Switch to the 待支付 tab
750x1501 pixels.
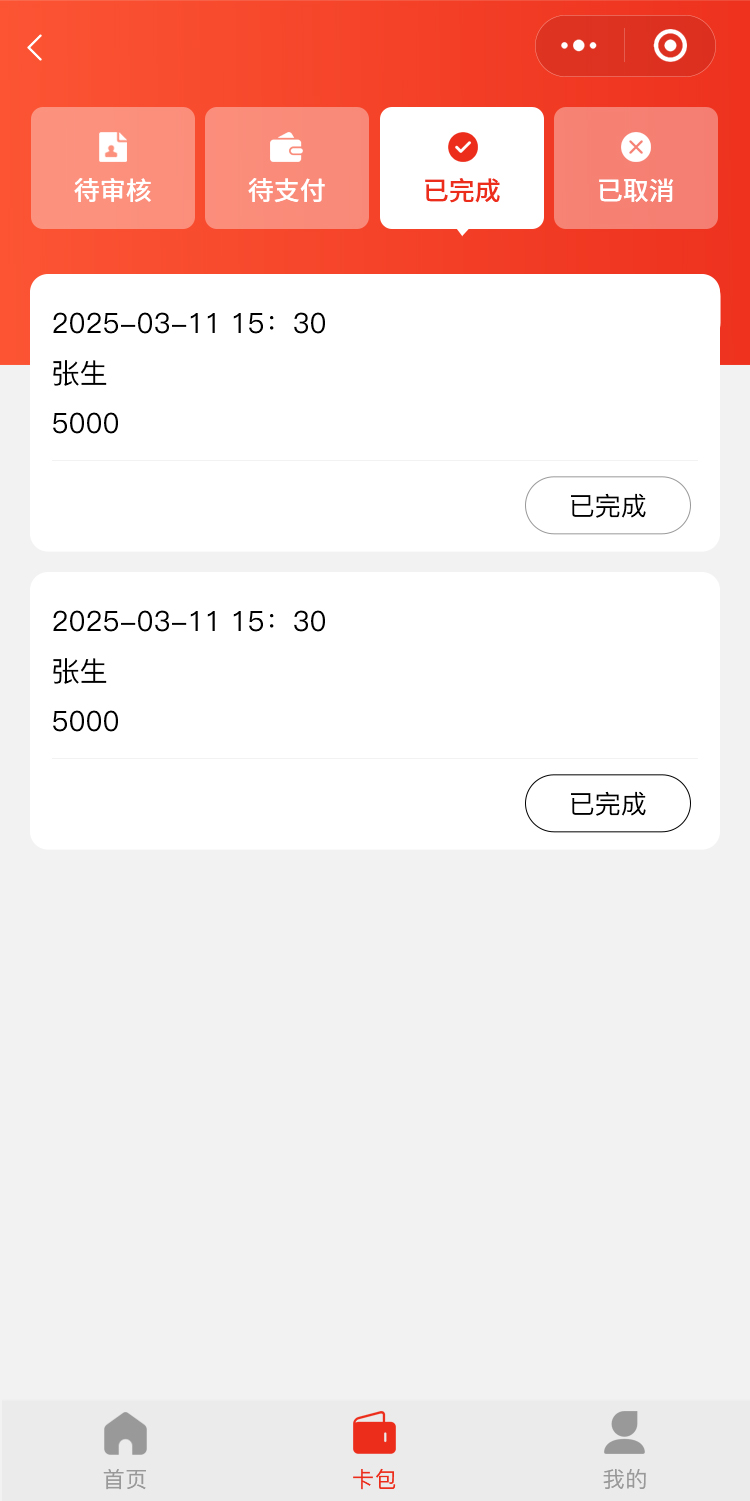287,168
